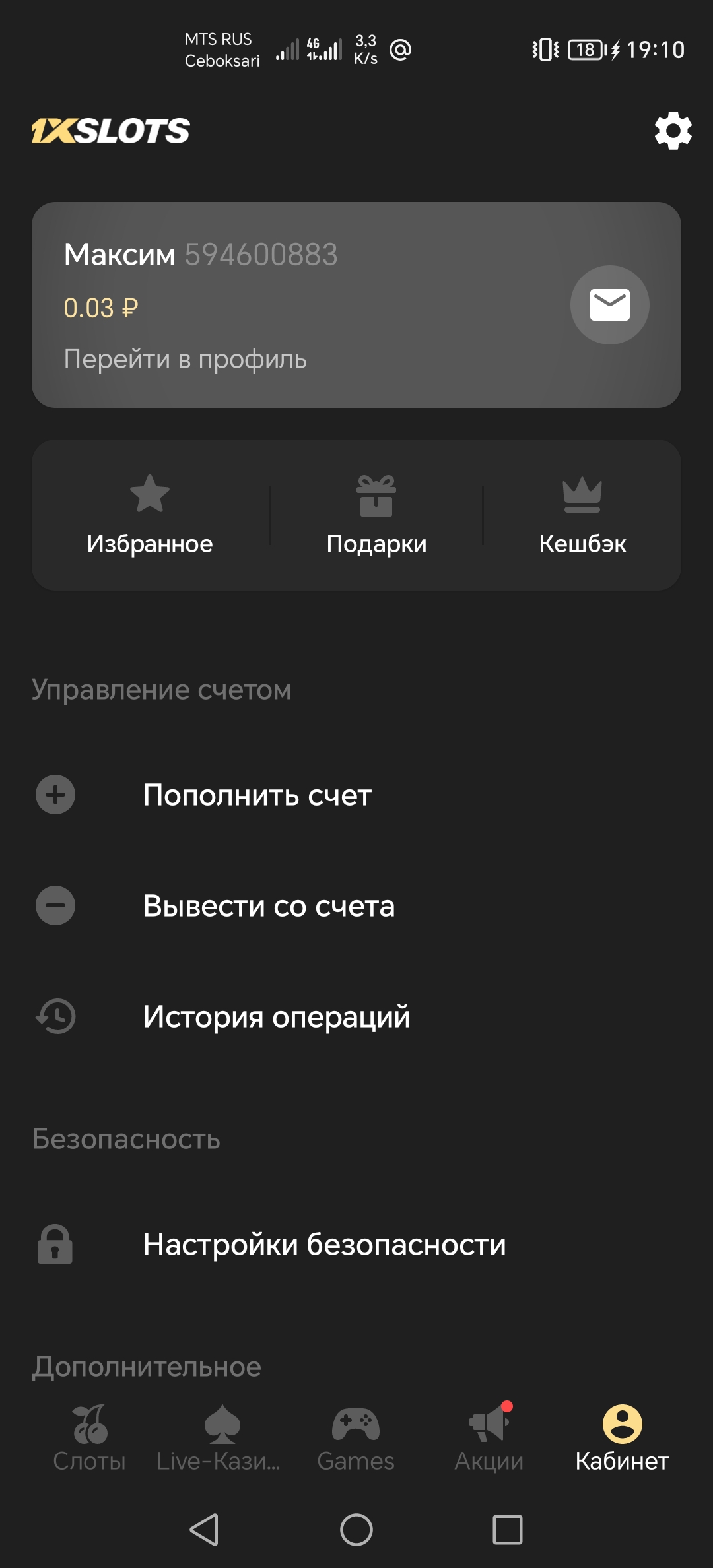
Task: Switch to the Акции tab
Action: tap(489, 1439)
